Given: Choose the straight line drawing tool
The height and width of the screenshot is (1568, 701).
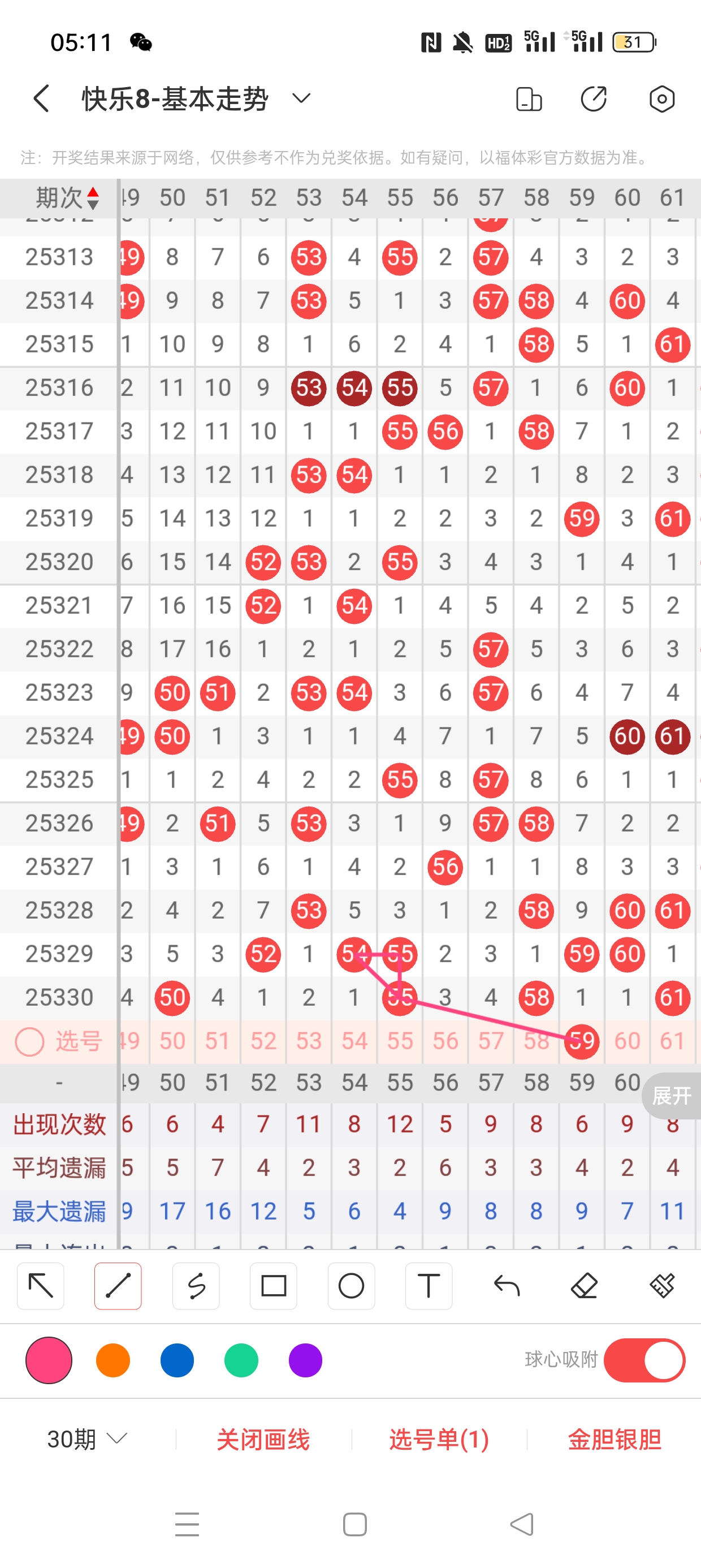Looking at the screenshot, I should (x=118, y=1286).
